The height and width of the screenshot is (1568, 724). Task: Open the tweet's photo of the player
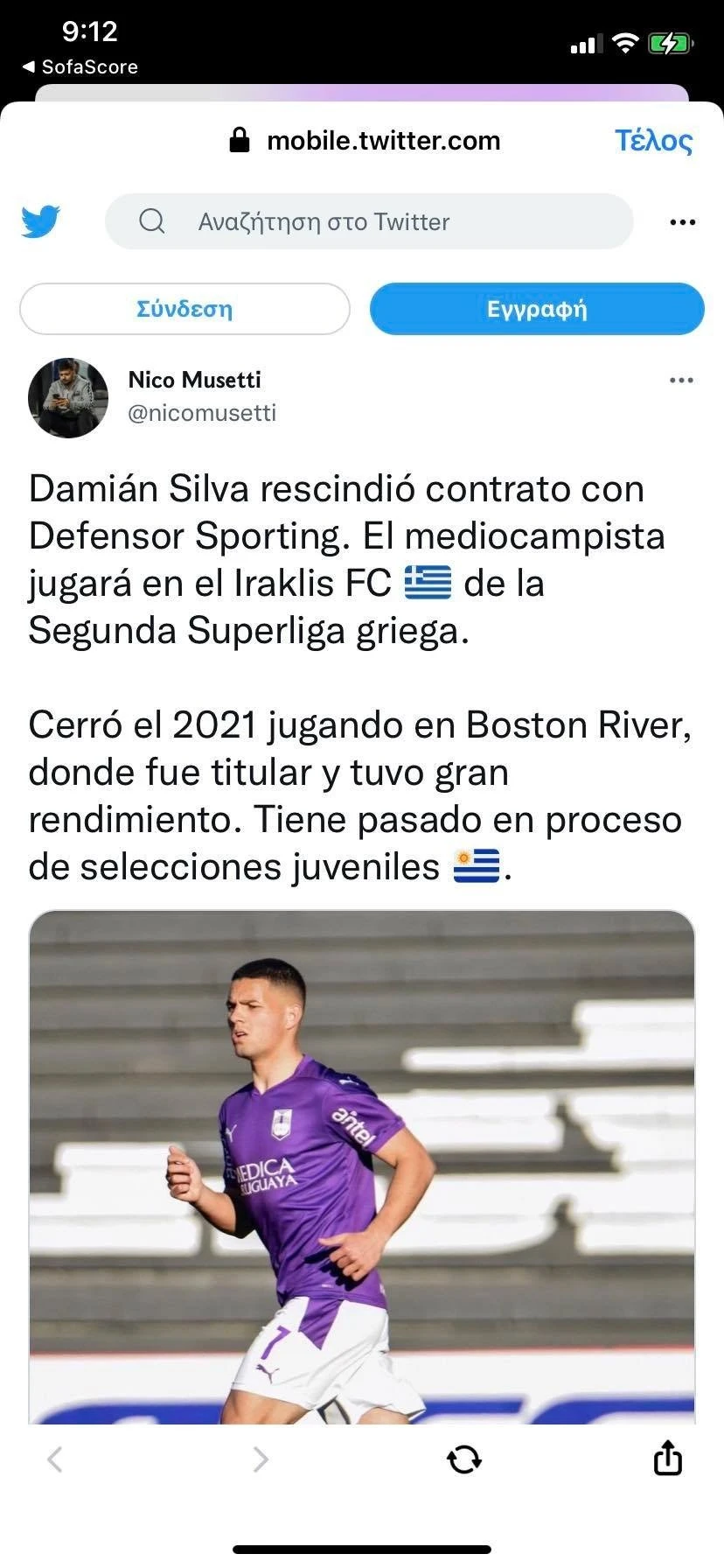click(362, 1164)
